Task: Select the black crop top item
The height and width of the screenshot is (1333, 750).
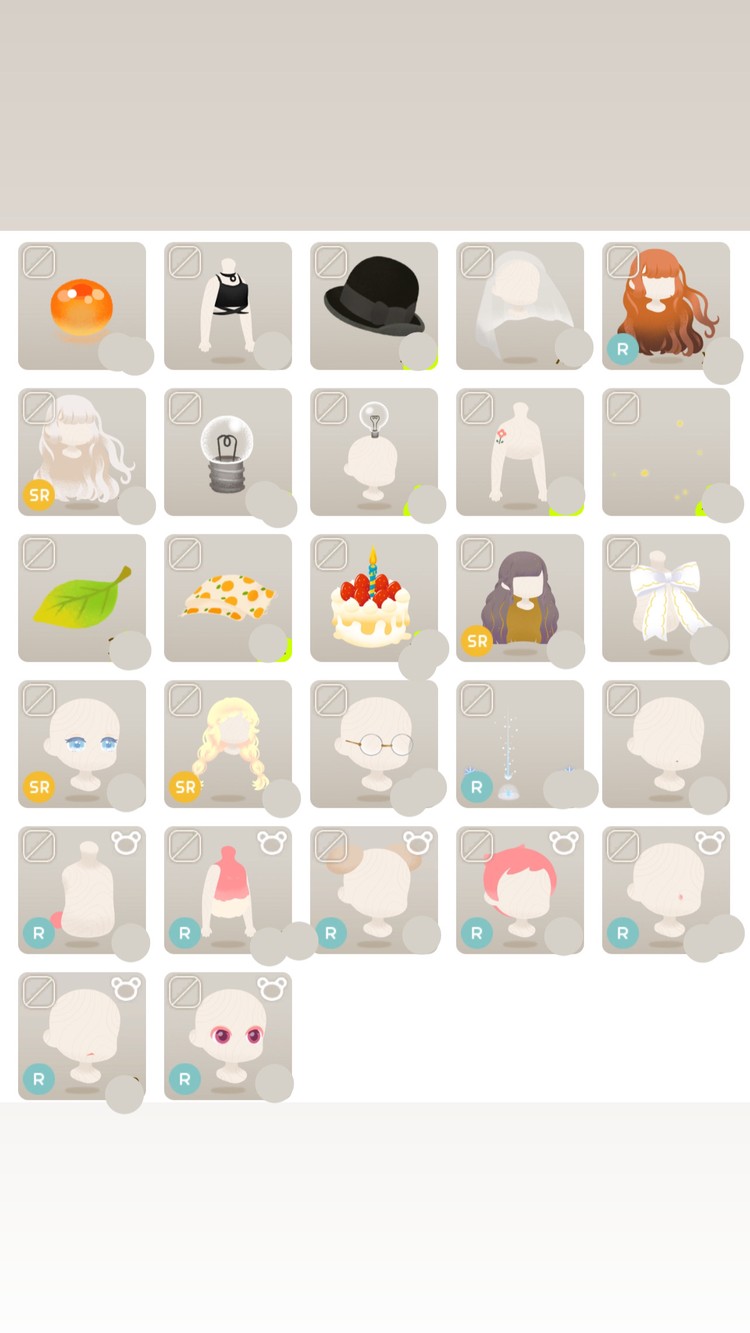Action: (228, 305)
